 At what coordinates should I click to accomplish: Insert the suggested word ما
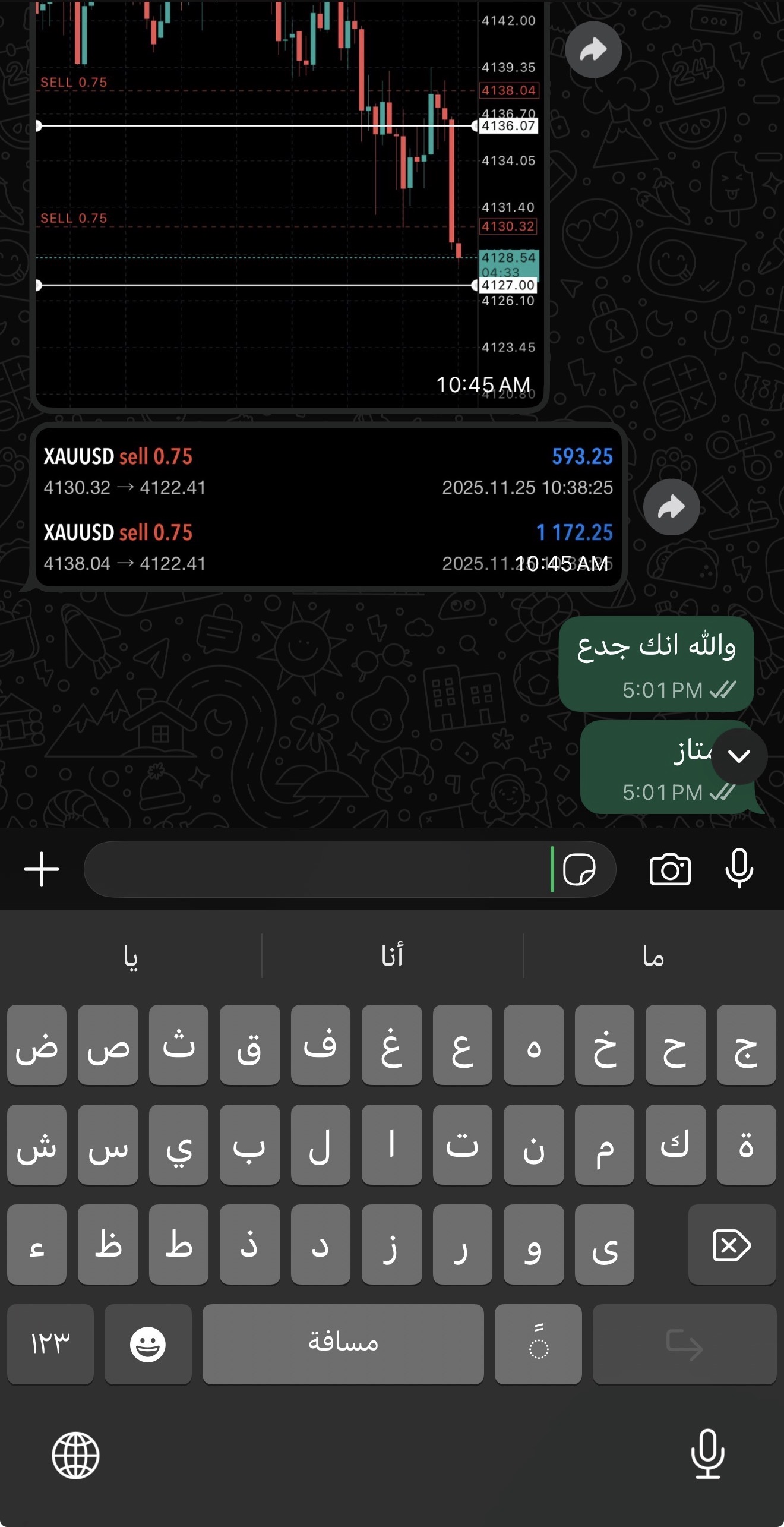click(653, 955)
